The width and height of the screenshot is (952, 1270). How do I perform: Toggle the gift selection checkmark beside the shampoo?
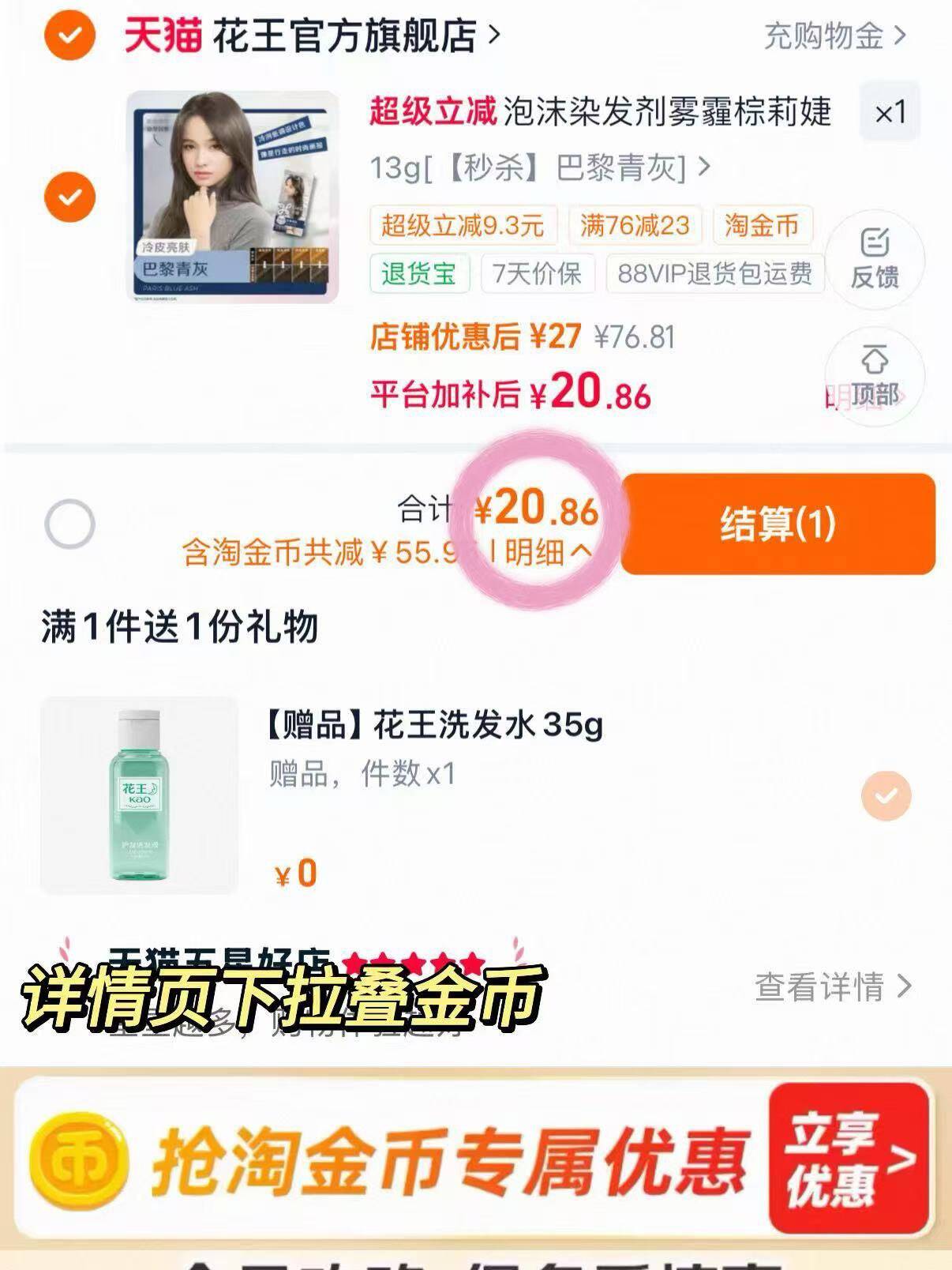point(886,797)
